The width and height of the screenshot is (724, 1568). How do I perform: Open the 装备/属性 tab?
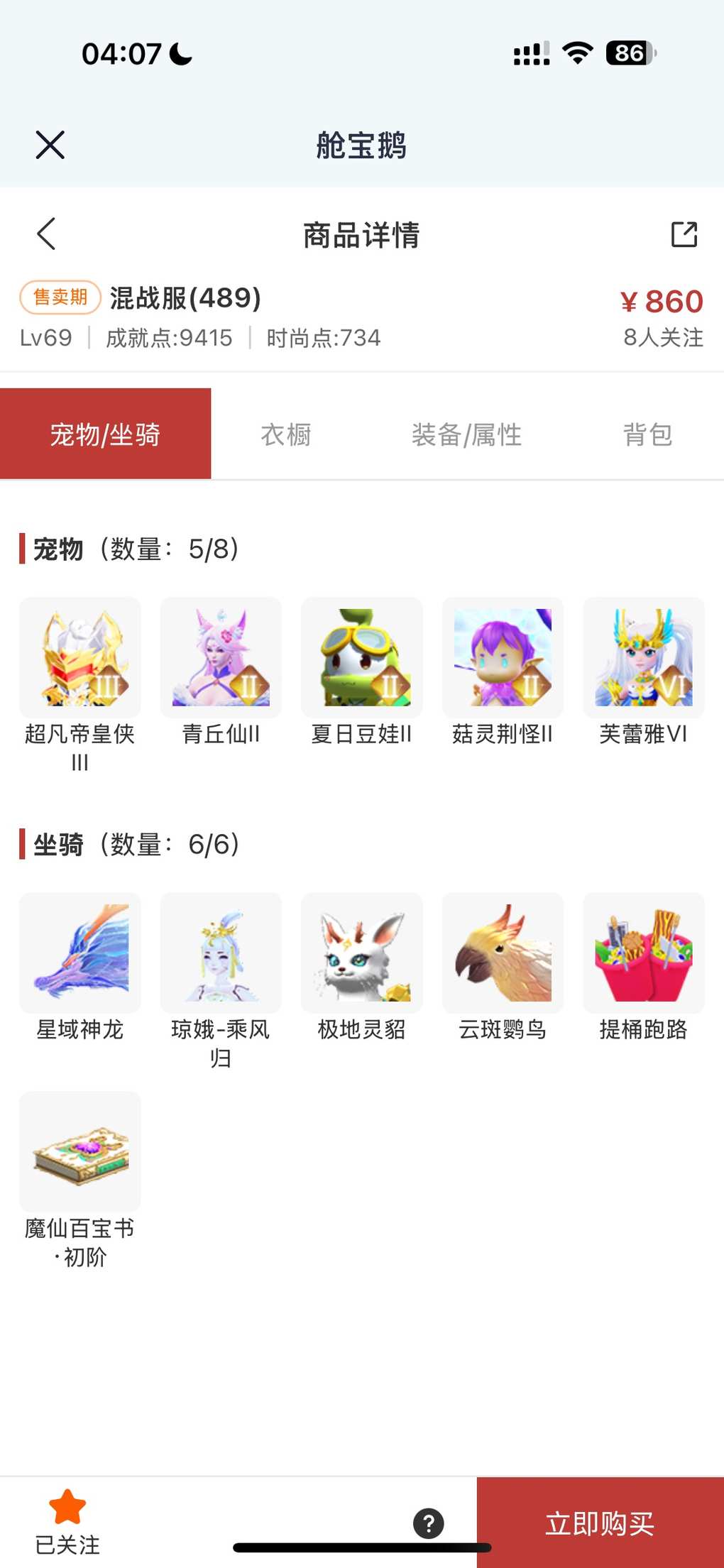click(466, 434)
